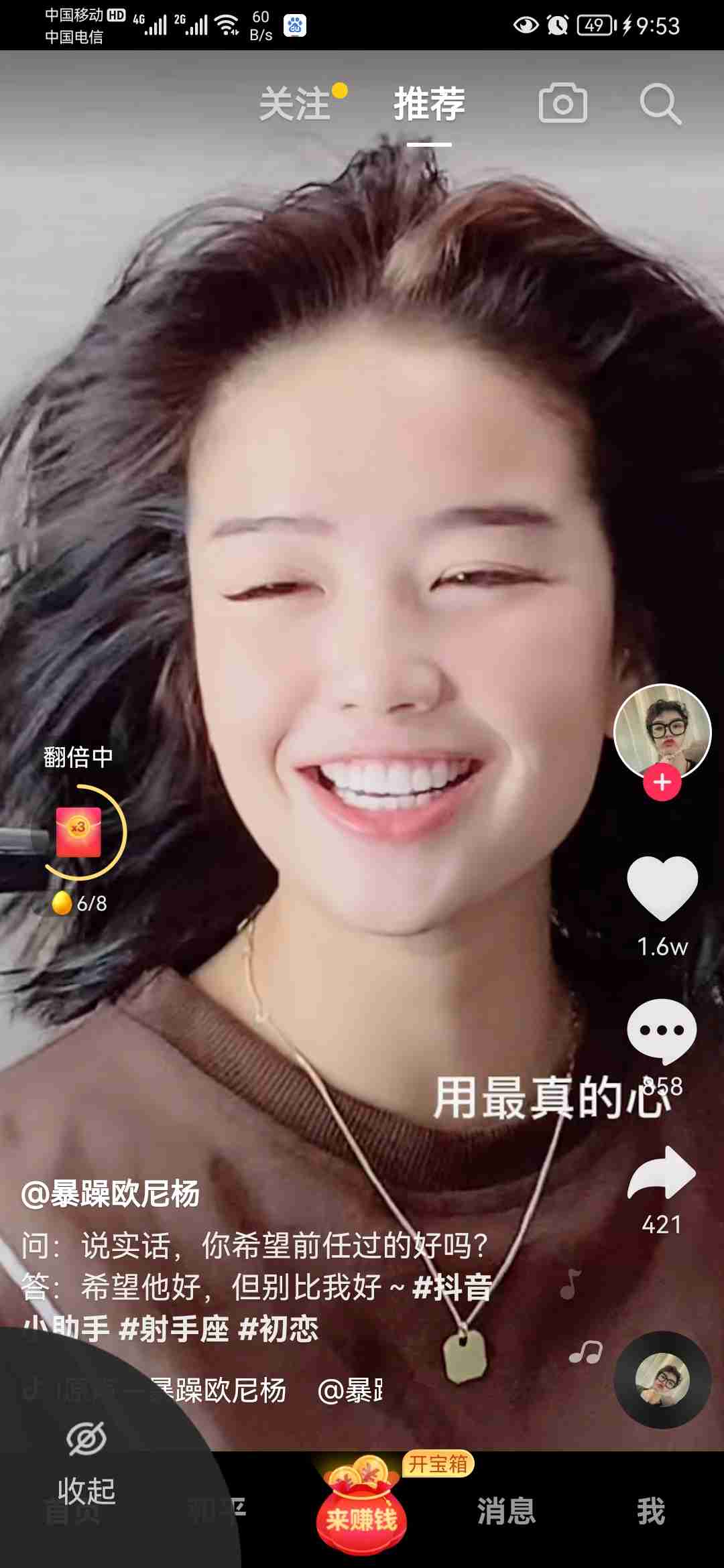The image size is (724, 1568).
Task: Open the camera icon at top
Action: pos(562,103)
